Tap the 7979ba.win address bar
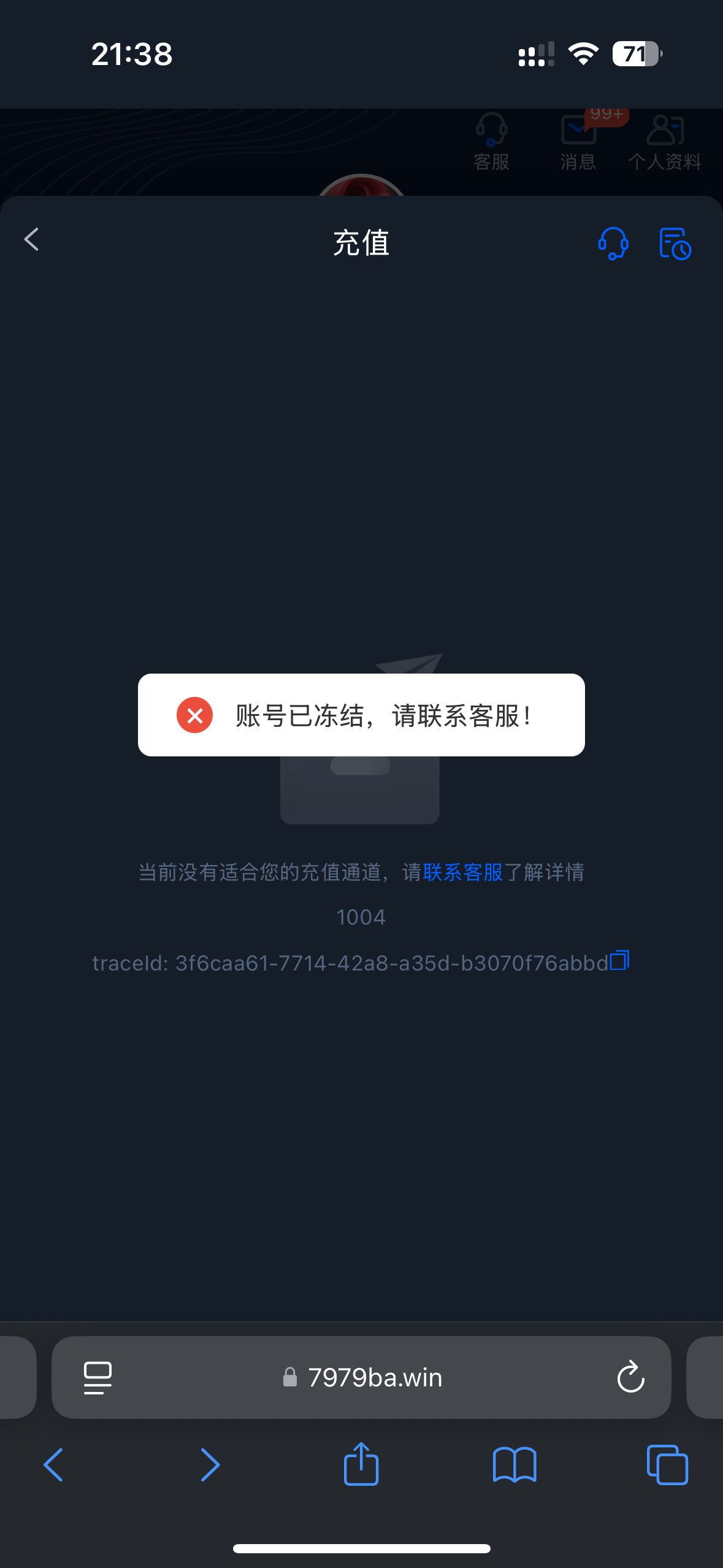 (x=374, y=1377)
